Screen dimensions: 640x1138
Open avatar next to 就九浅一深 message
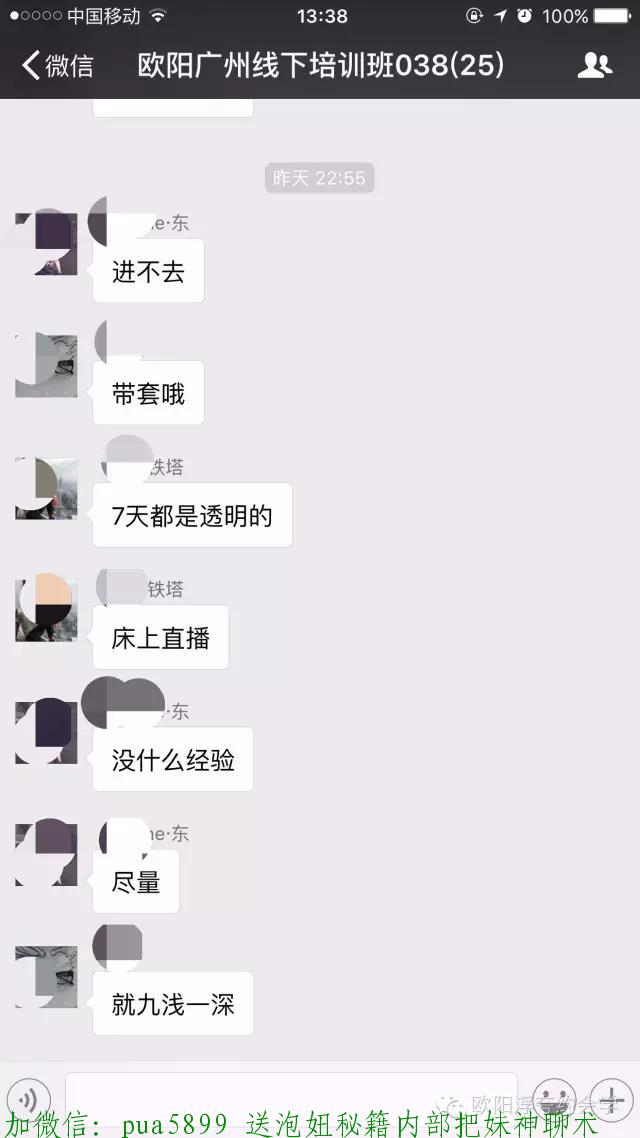46,977
